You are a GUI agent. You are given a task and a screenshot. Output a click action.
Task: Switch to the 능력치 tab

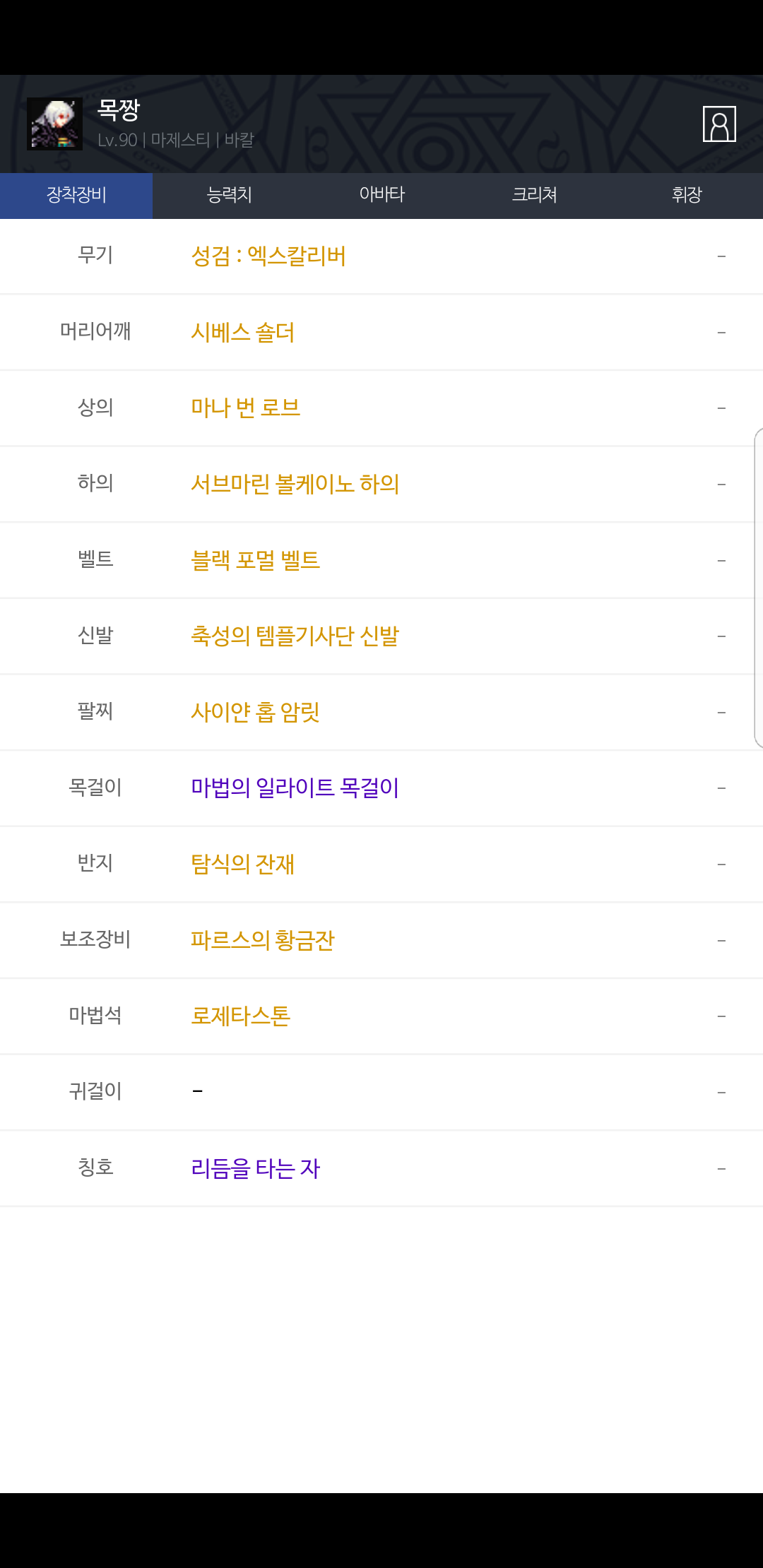229,195
